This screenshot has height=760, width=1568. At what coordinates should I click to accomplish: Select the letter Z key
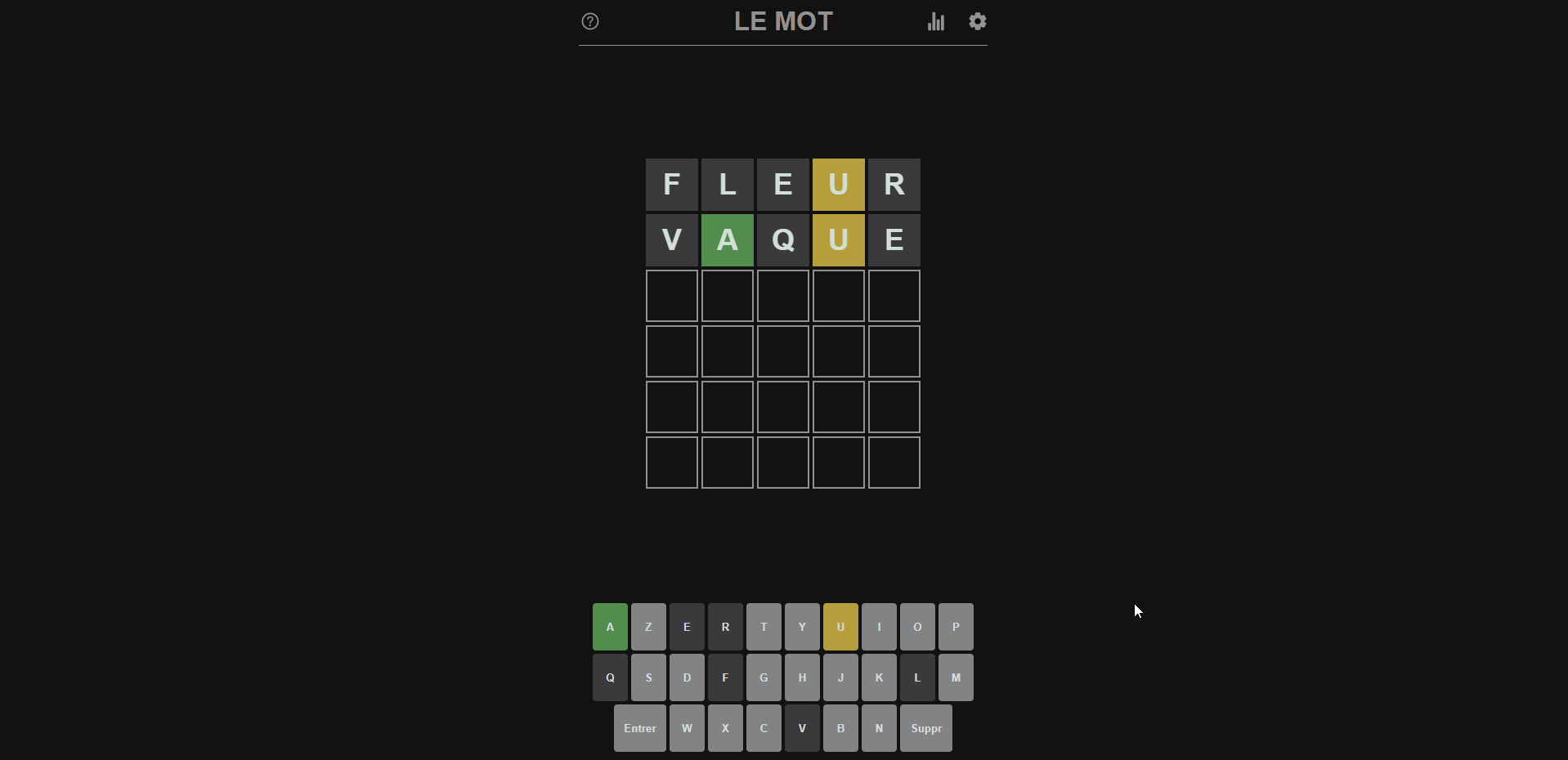(648, 627)
